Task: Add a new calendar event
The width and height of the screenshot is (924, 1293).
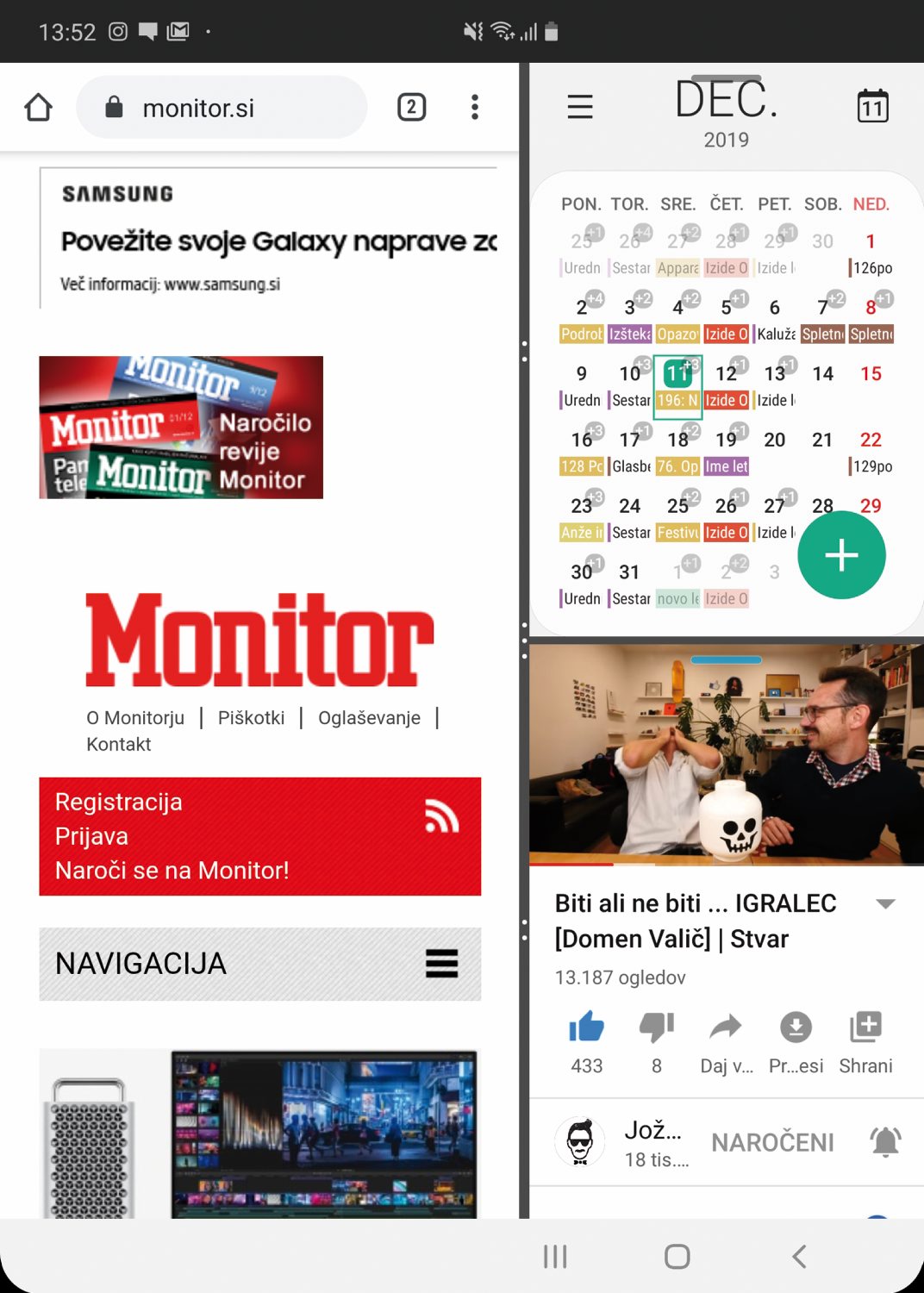Action: [x=841, y=555]
